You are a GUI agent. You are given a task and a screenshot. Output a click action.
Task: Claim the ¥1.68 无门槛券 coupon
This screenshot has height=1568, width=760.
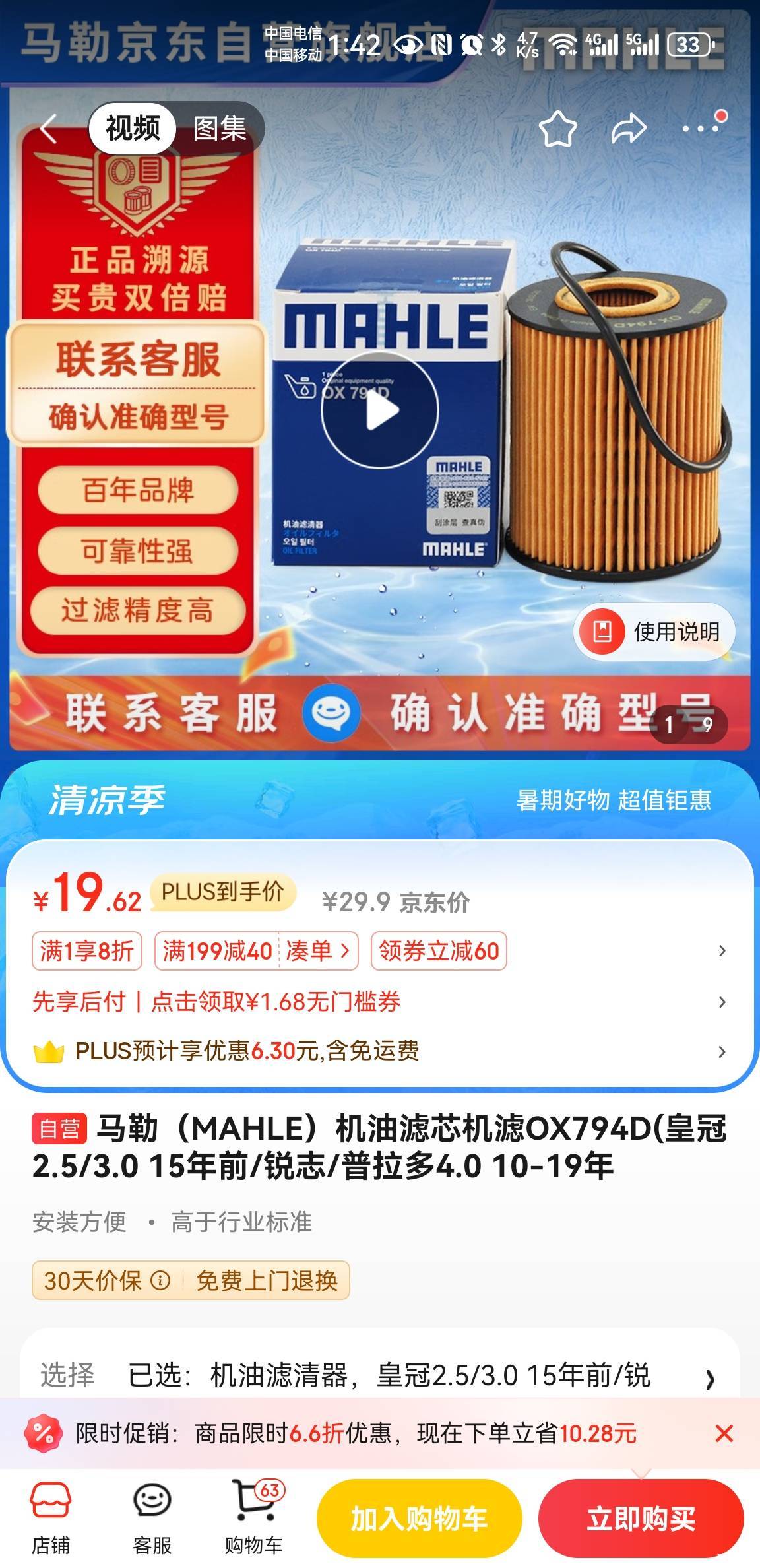(276, 1002)
